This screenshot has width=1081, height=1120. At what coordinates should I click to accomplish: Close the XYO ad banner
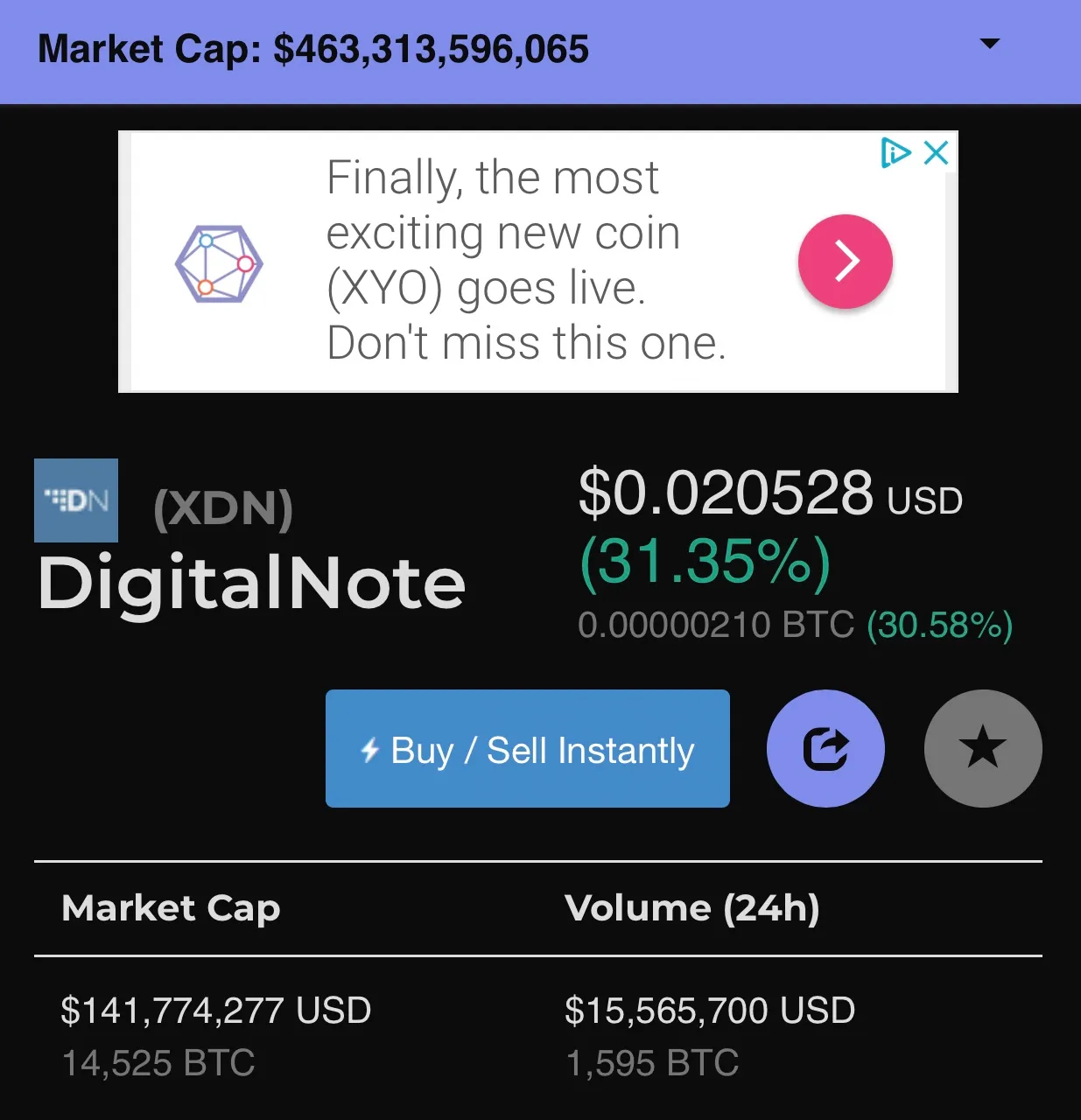pyautogui.click(x=937, y=153)
